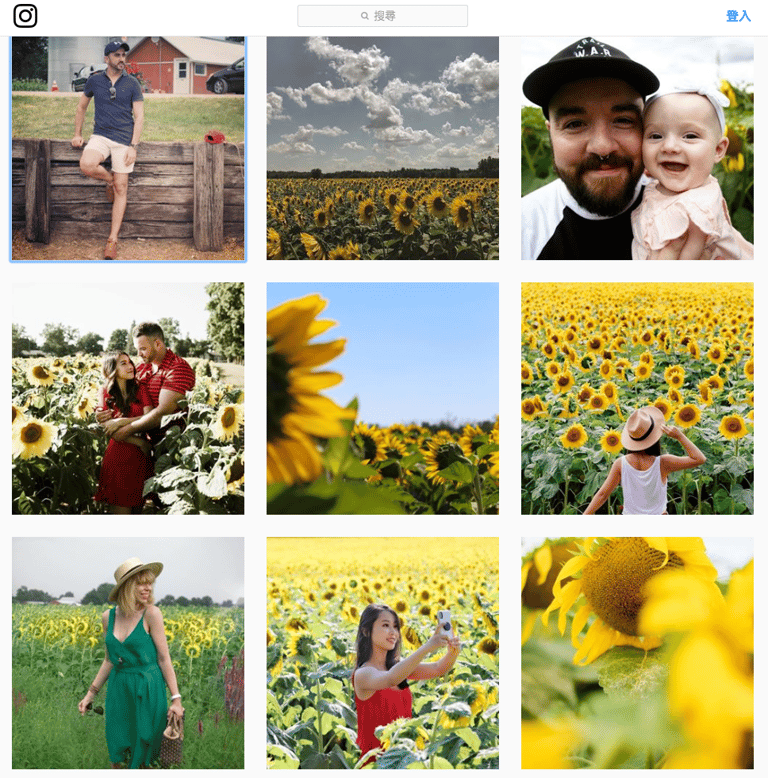
Task: View the woman in straw hat from behind
Action: tap(637, 398)
